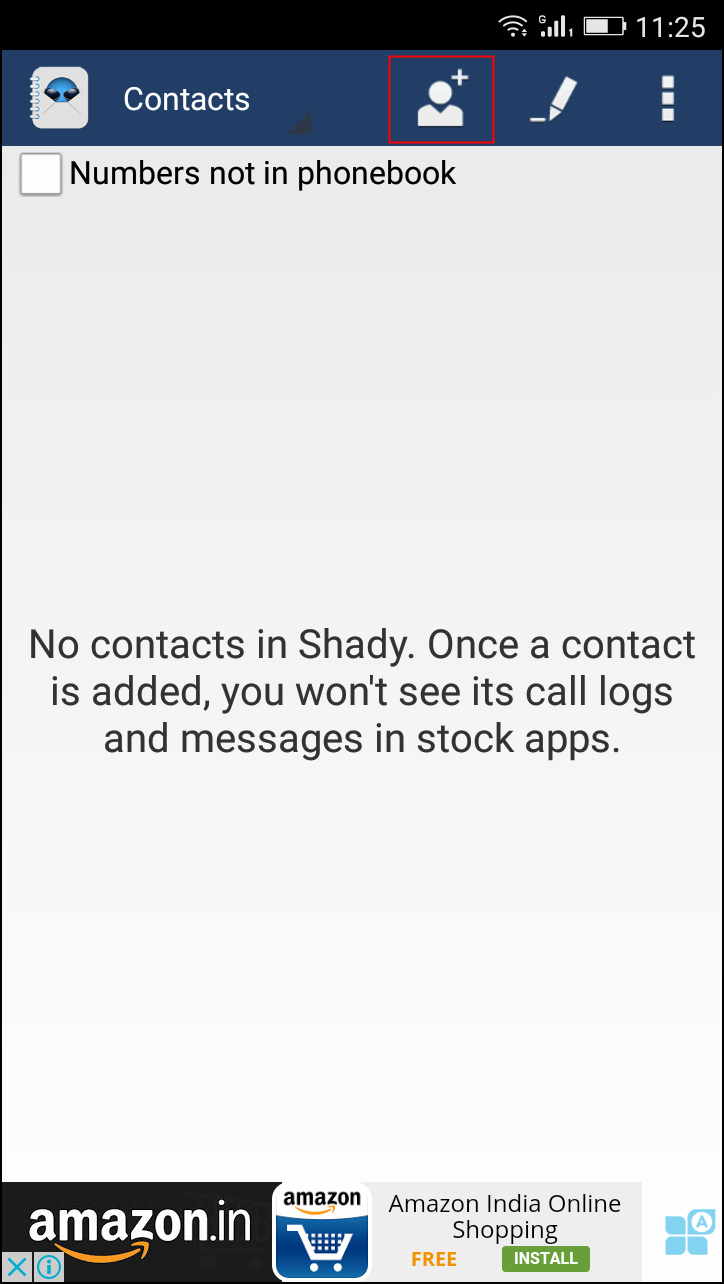Image resolution: width=724 pixels, height=1284 pixels.
Task: Dismiss the Amazon ad banner
Action: coord(17,1268)
